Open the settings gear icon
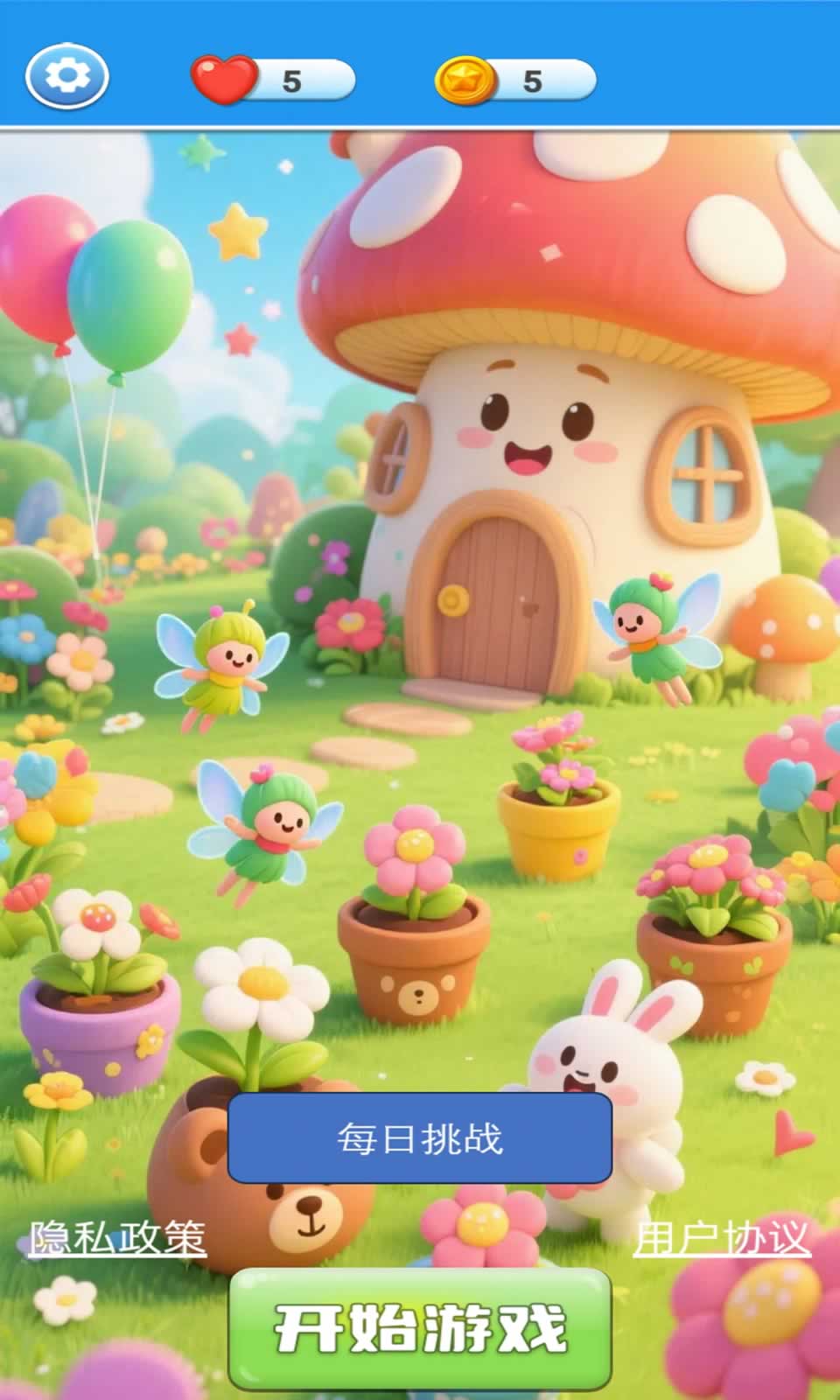 [67, 76]
